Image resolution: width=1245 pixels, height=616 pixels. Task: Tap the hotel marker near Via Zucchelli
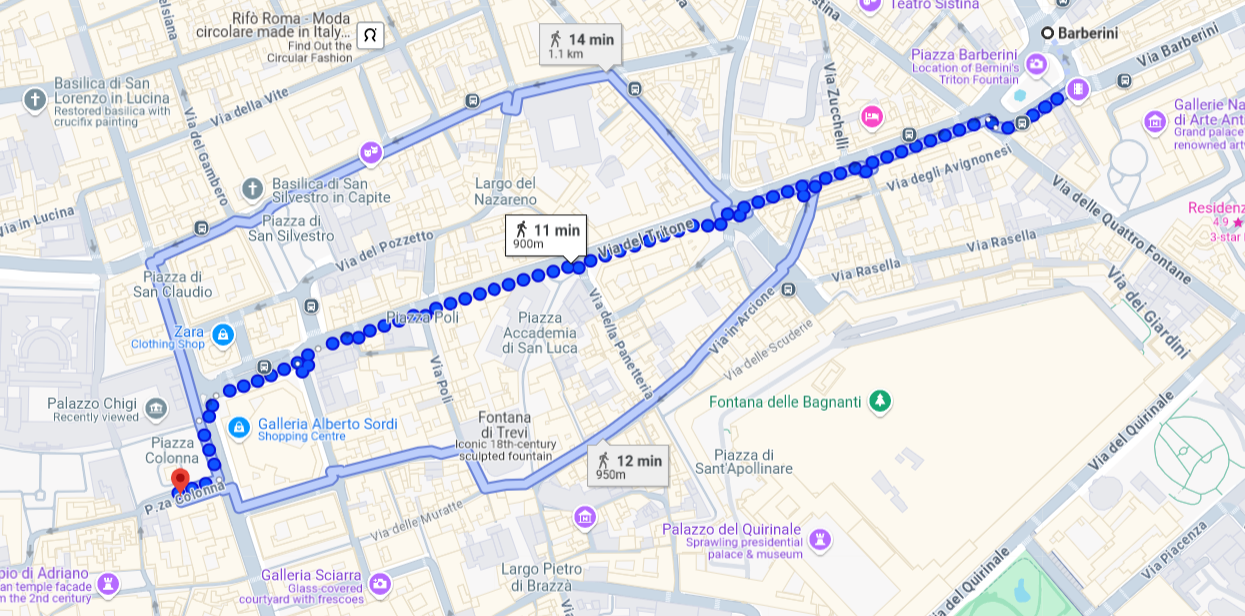click(x=871, y=117)
